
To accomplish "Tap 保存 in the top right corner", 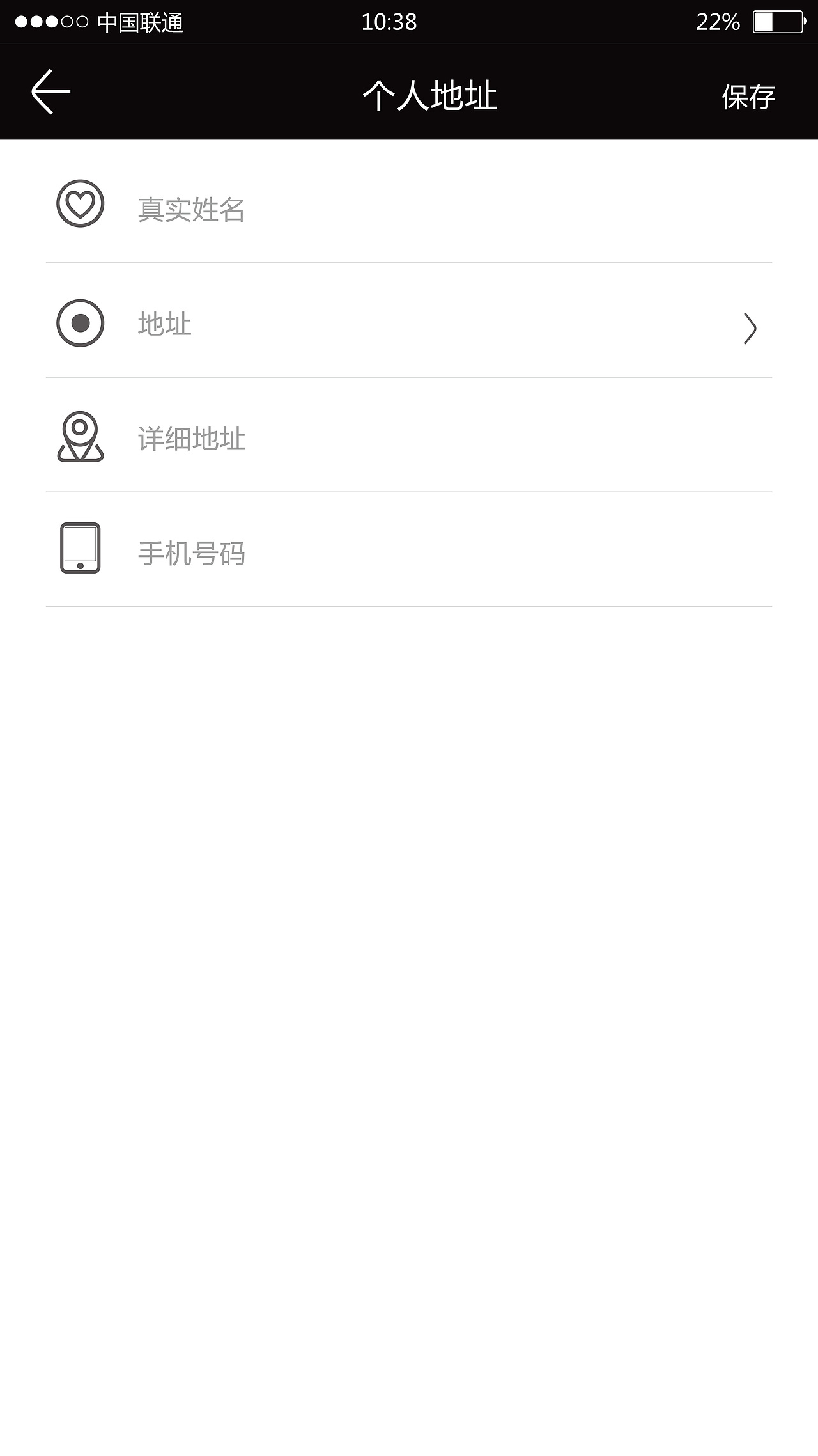I will tap(749, 97).
